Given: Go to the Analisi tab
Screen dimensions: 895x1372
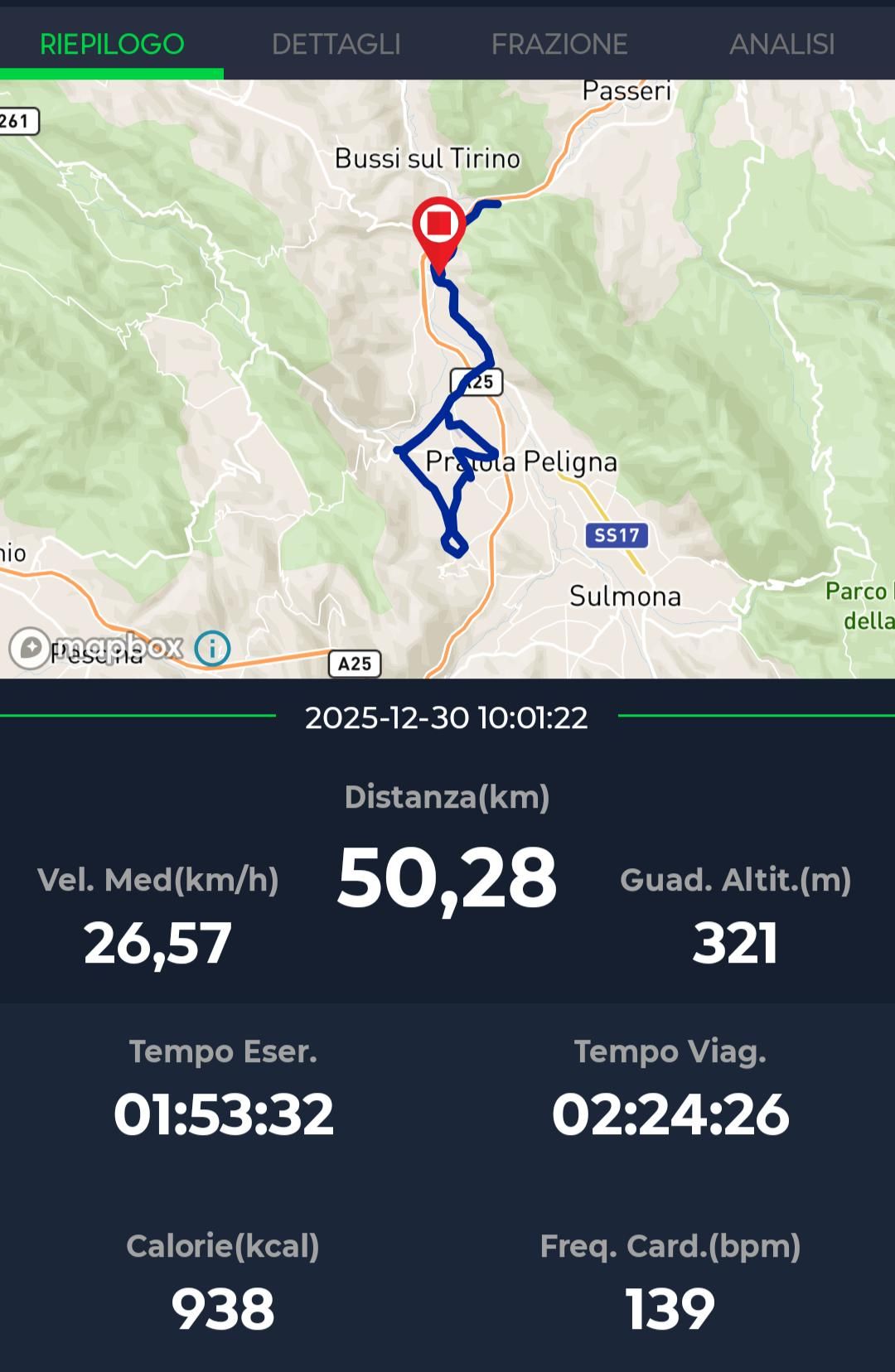Looking at the screenshot, I should (x=781, y=44).
